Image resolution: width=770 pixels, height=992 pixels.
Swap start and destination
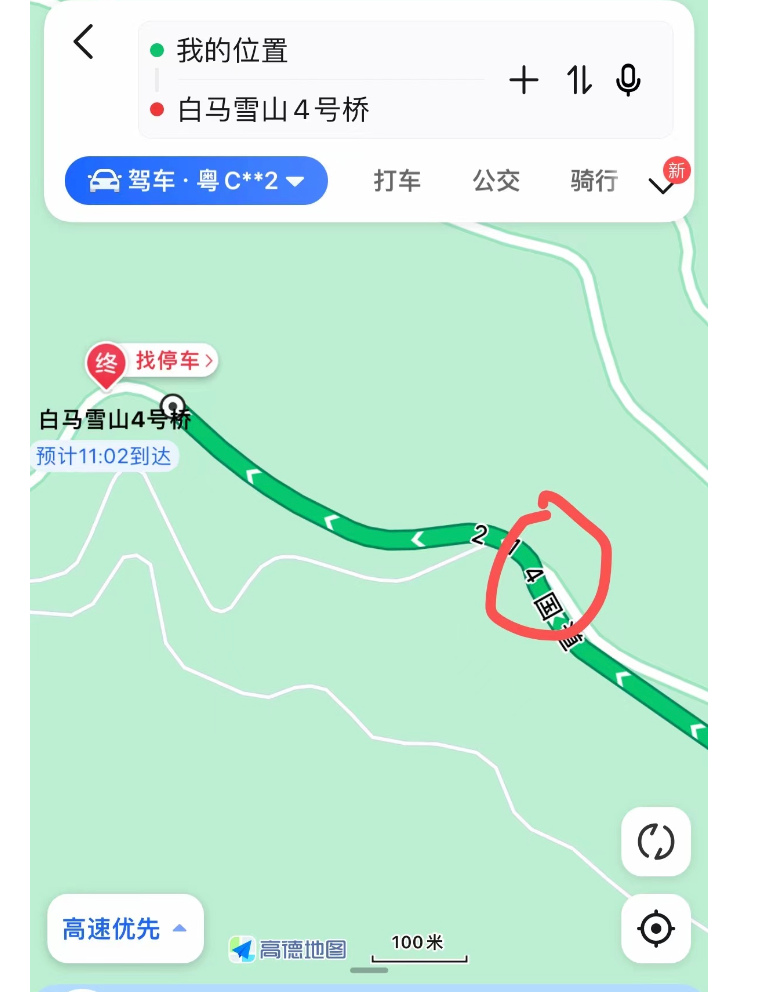pos(579,80)
